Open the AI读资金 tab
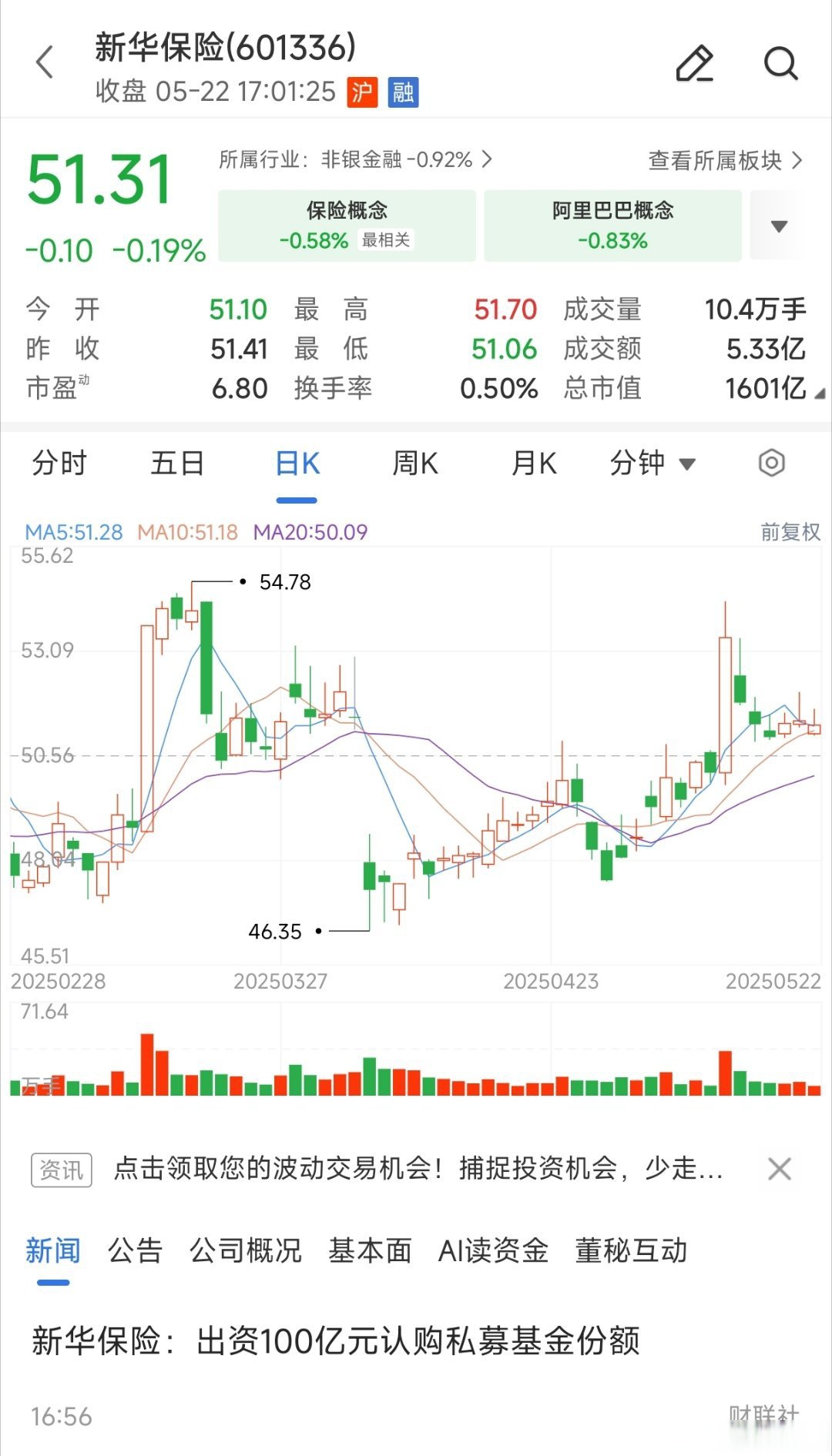This screenshot has width=832, height=1456. (493, 1250)
